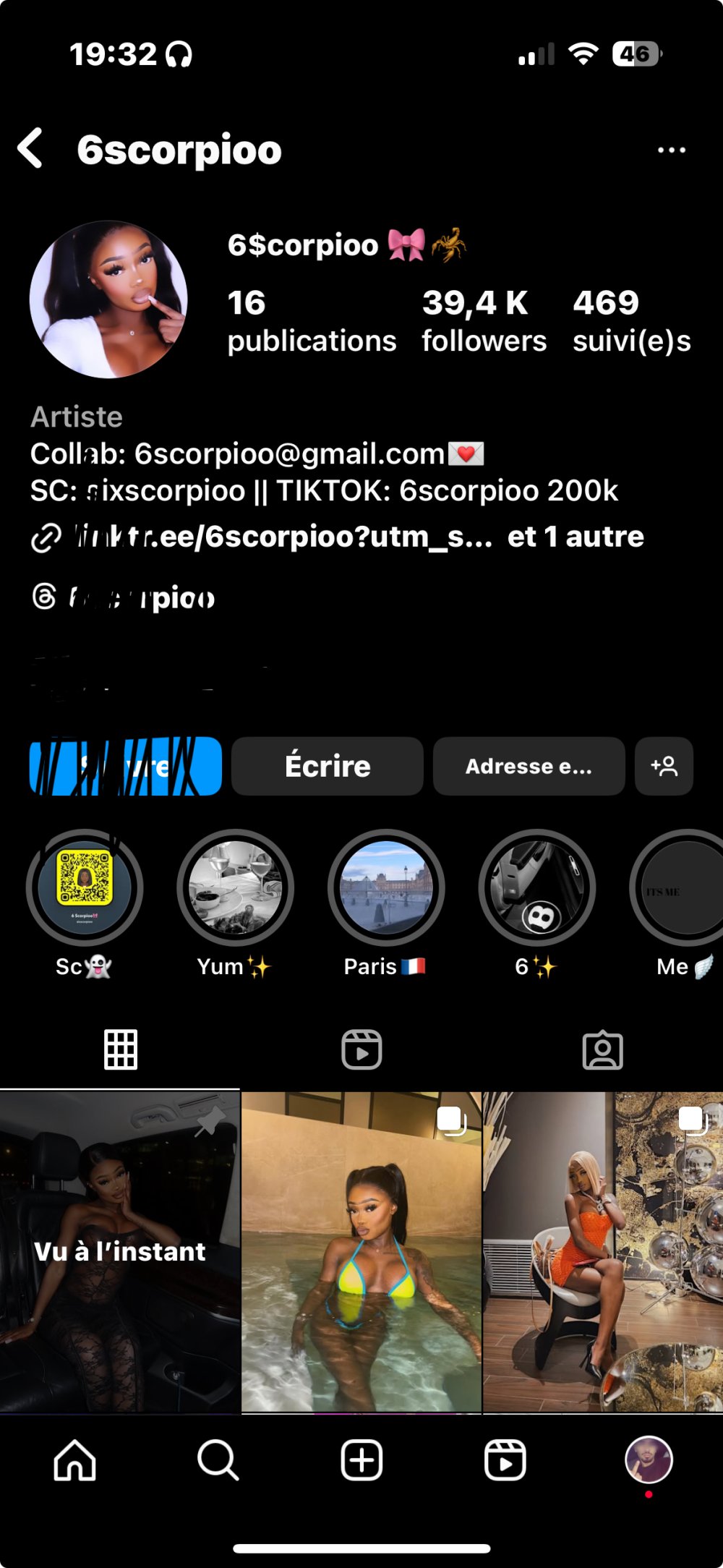Go back using the top-left arrow
Viewport: 723px width, 1568px height.
pyautogui.click(x=30, y=149)
